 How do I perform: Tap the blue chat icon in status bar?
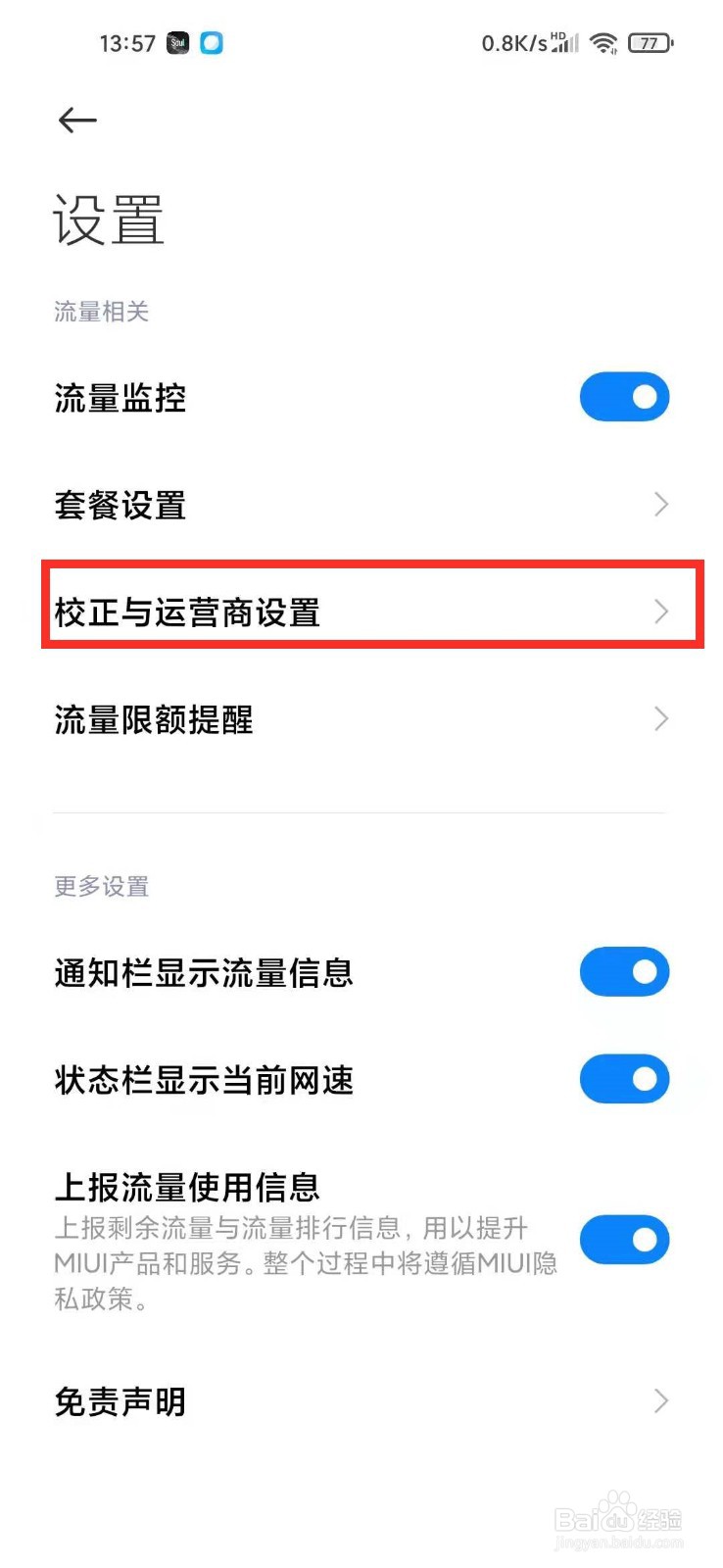pos(209,42)
